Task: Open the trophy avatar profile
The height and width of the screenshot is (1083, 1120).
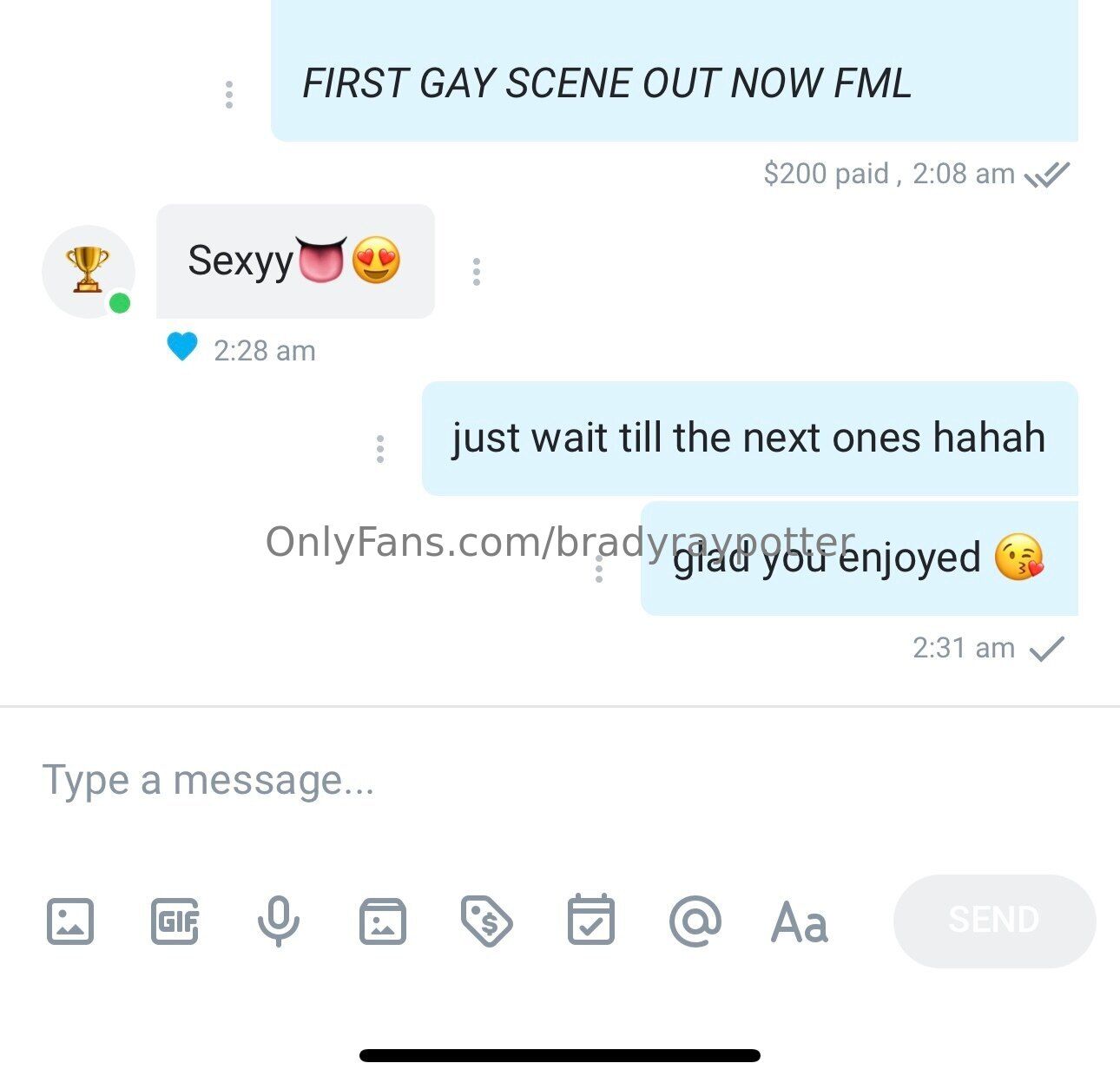Action: [x=89, y=271]
